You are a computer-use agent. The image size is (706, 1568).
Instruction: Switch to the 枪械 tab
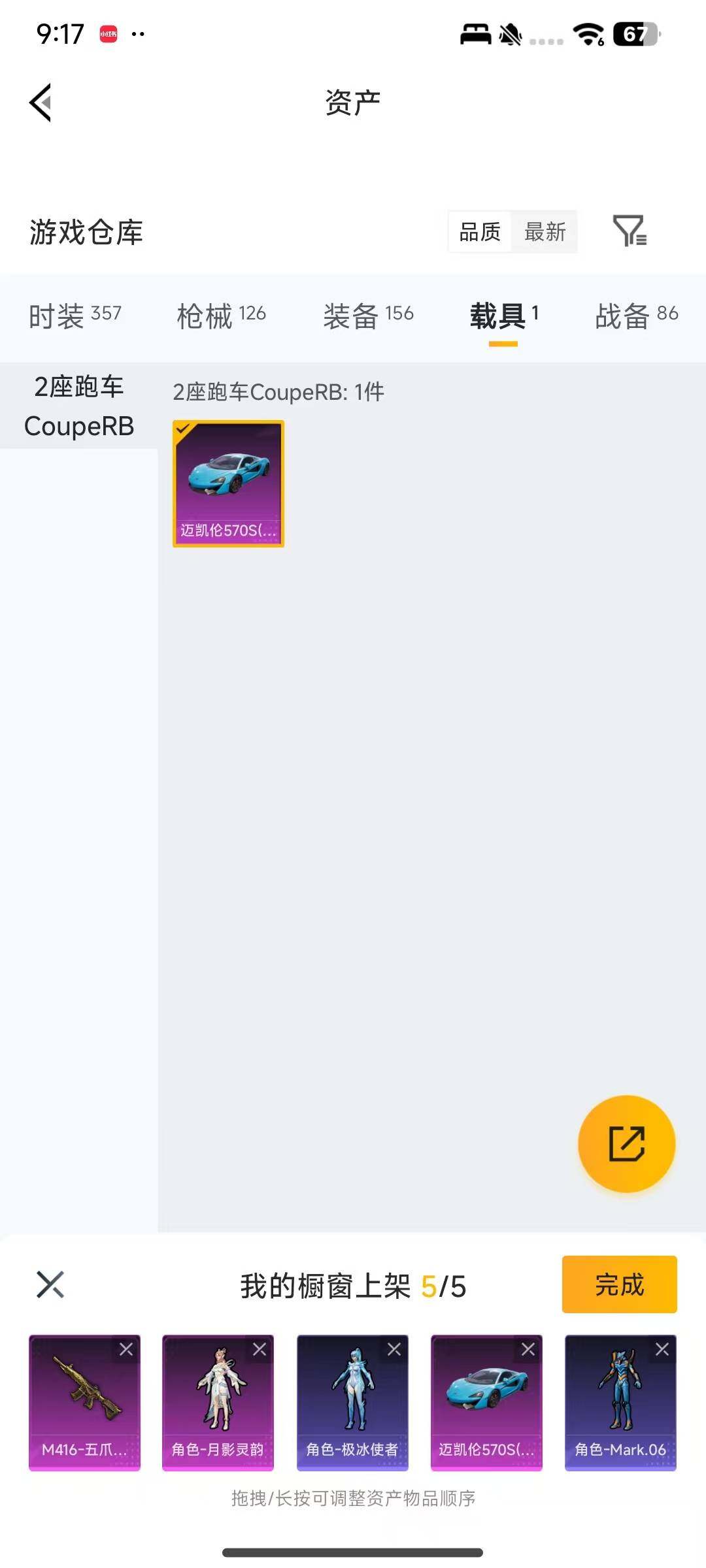tap(221, 316)
